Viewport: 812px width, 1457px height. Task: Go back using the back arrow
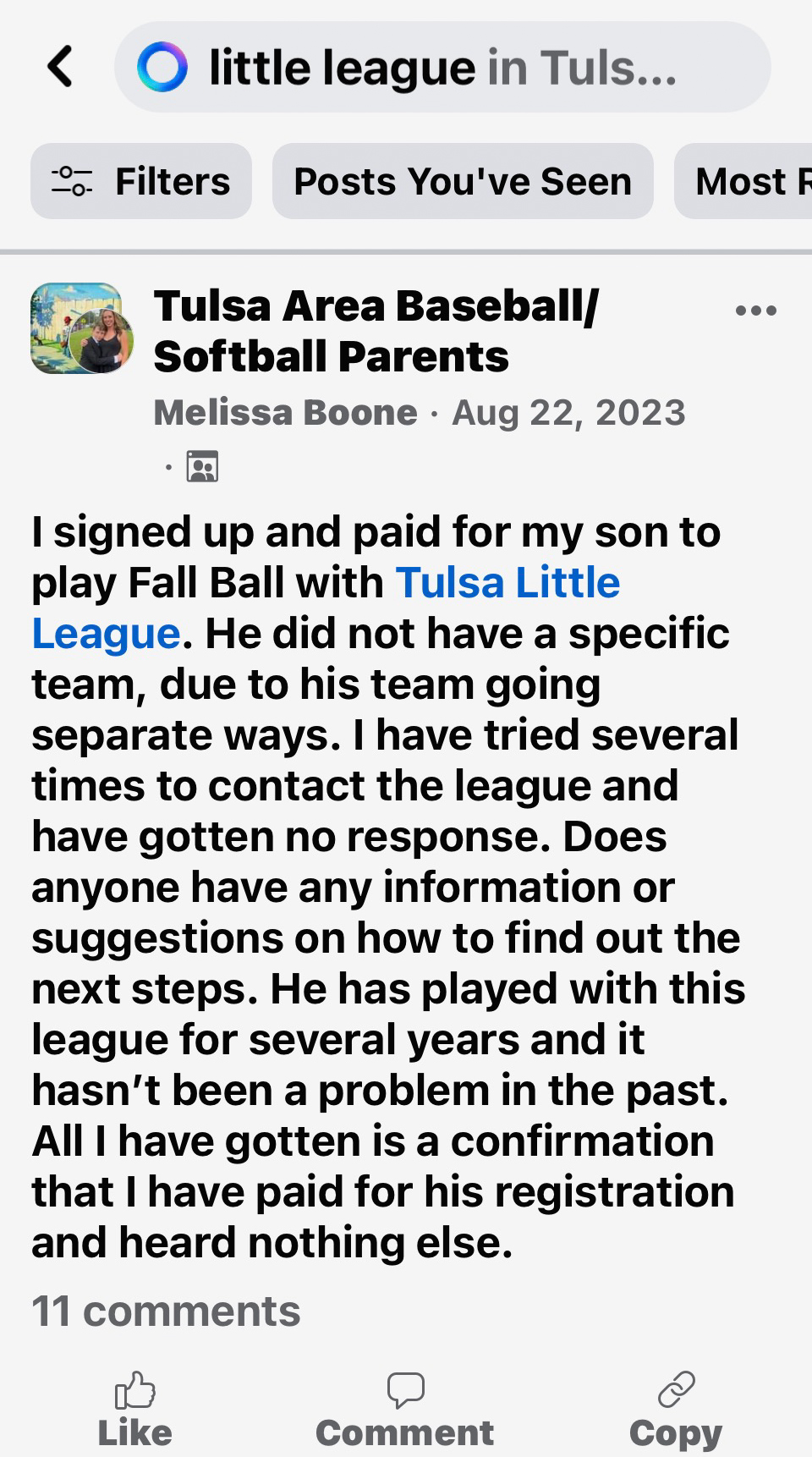coord(60,67)
